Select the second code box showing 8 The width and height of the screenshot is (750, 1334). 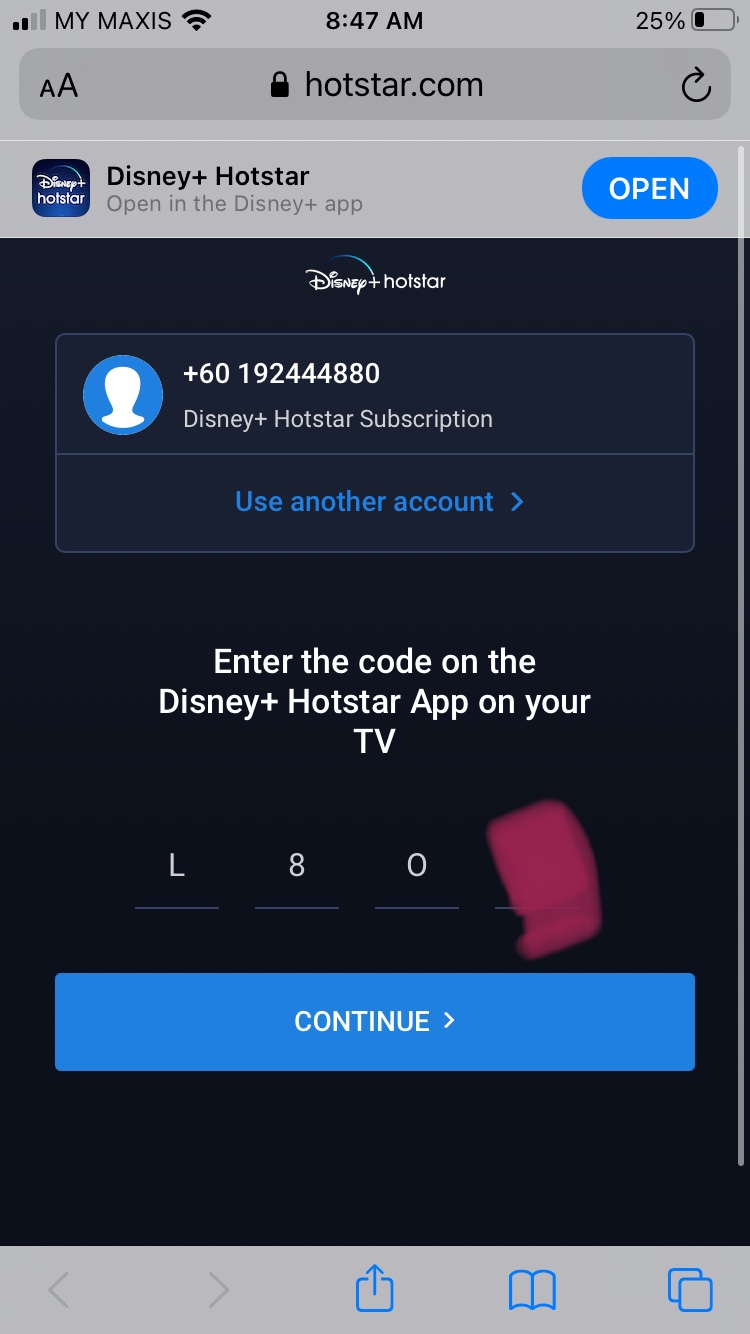point(297,867)
